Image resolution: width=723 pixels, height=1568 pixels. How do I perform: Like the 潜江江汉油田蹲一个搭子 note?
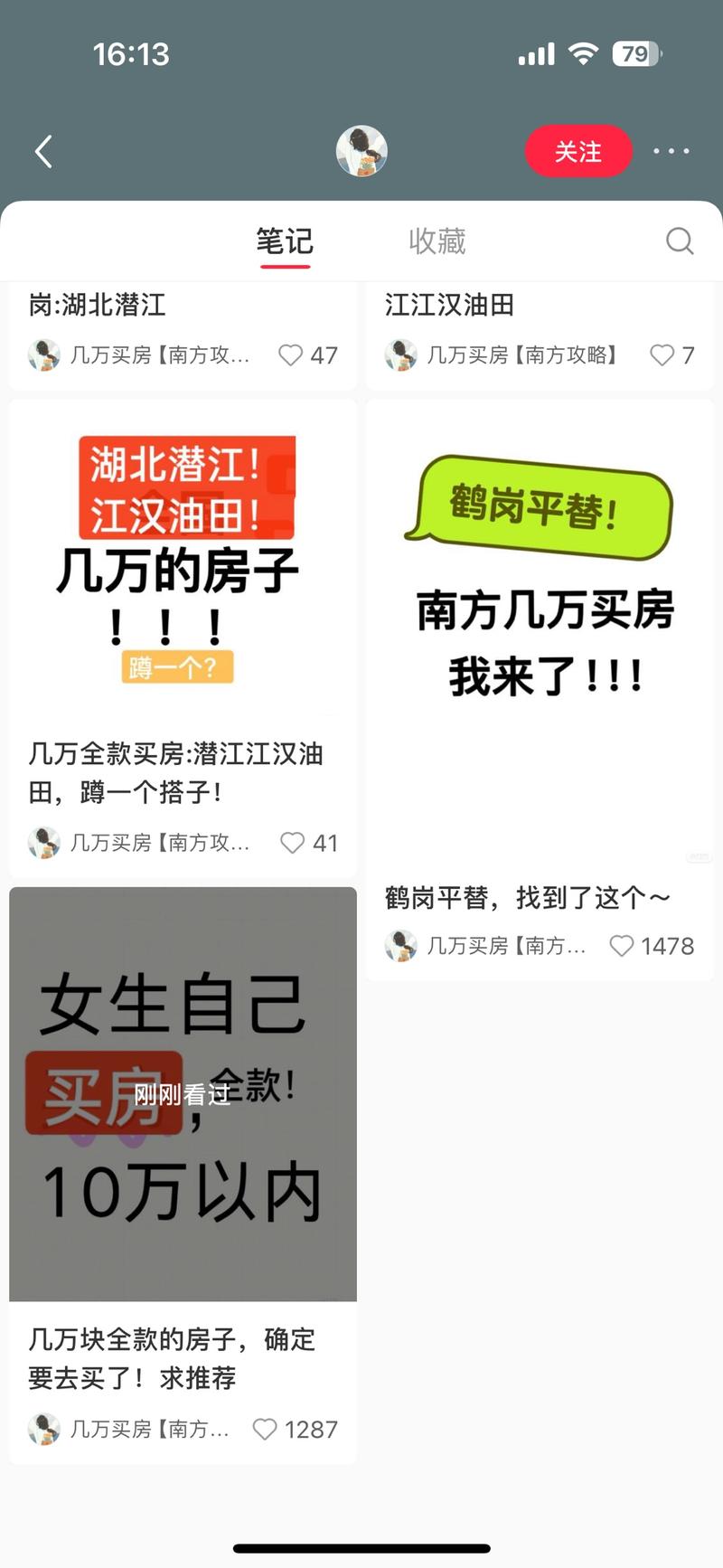[292, 843]
